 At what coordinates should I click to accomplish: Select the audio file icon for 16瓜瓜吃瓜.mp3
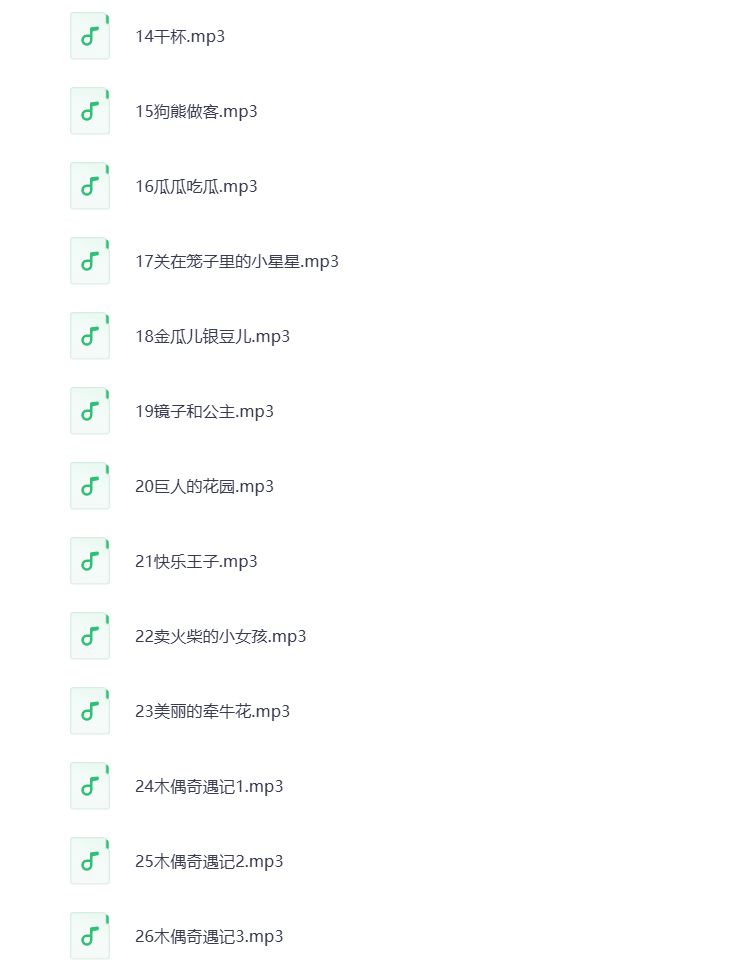pyautogui.click(x=90, y=185)
